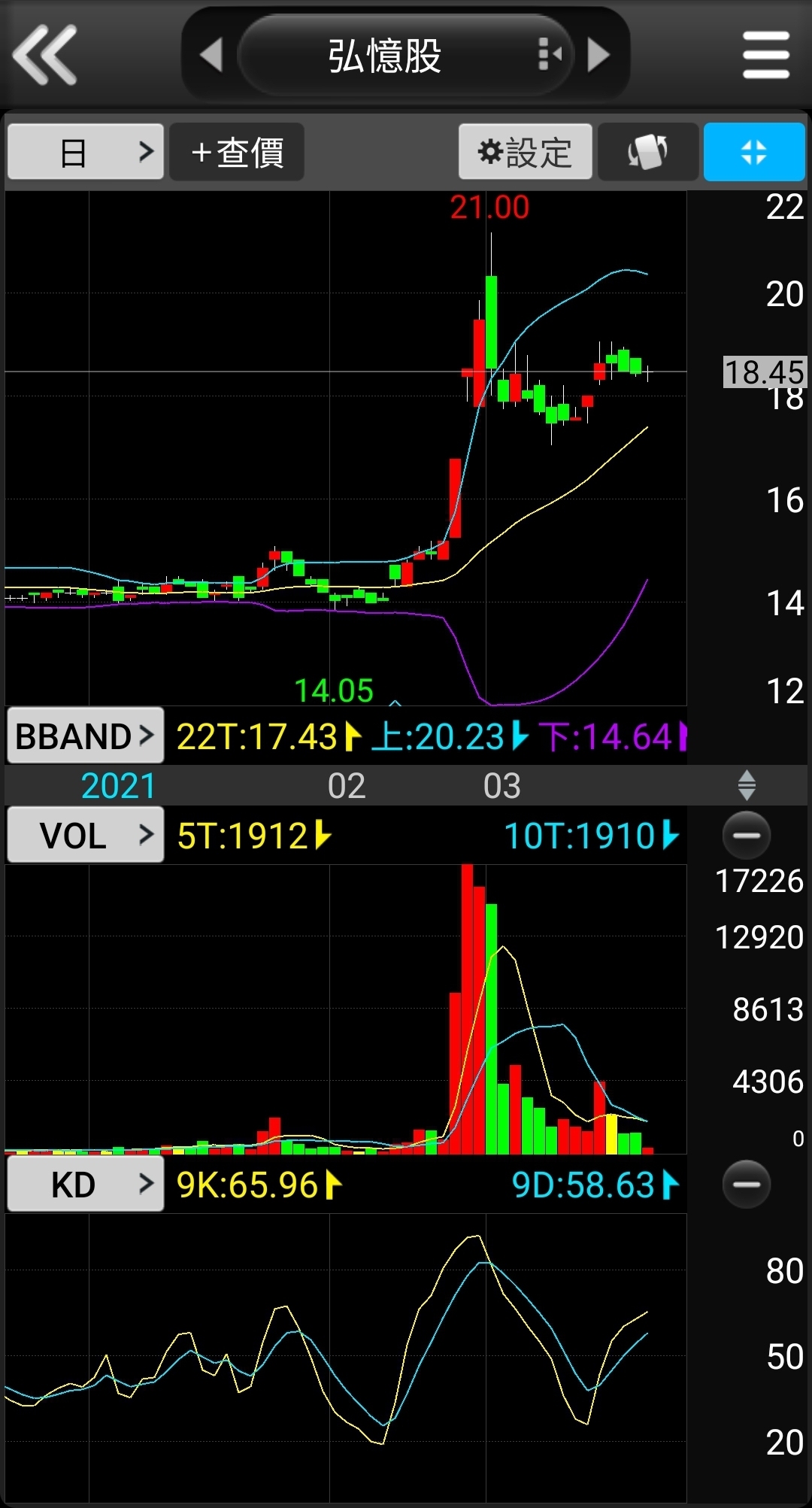Change the KD indicator
The height and width of the screenshot is (1508, 812).
[x=85, y=1185]
